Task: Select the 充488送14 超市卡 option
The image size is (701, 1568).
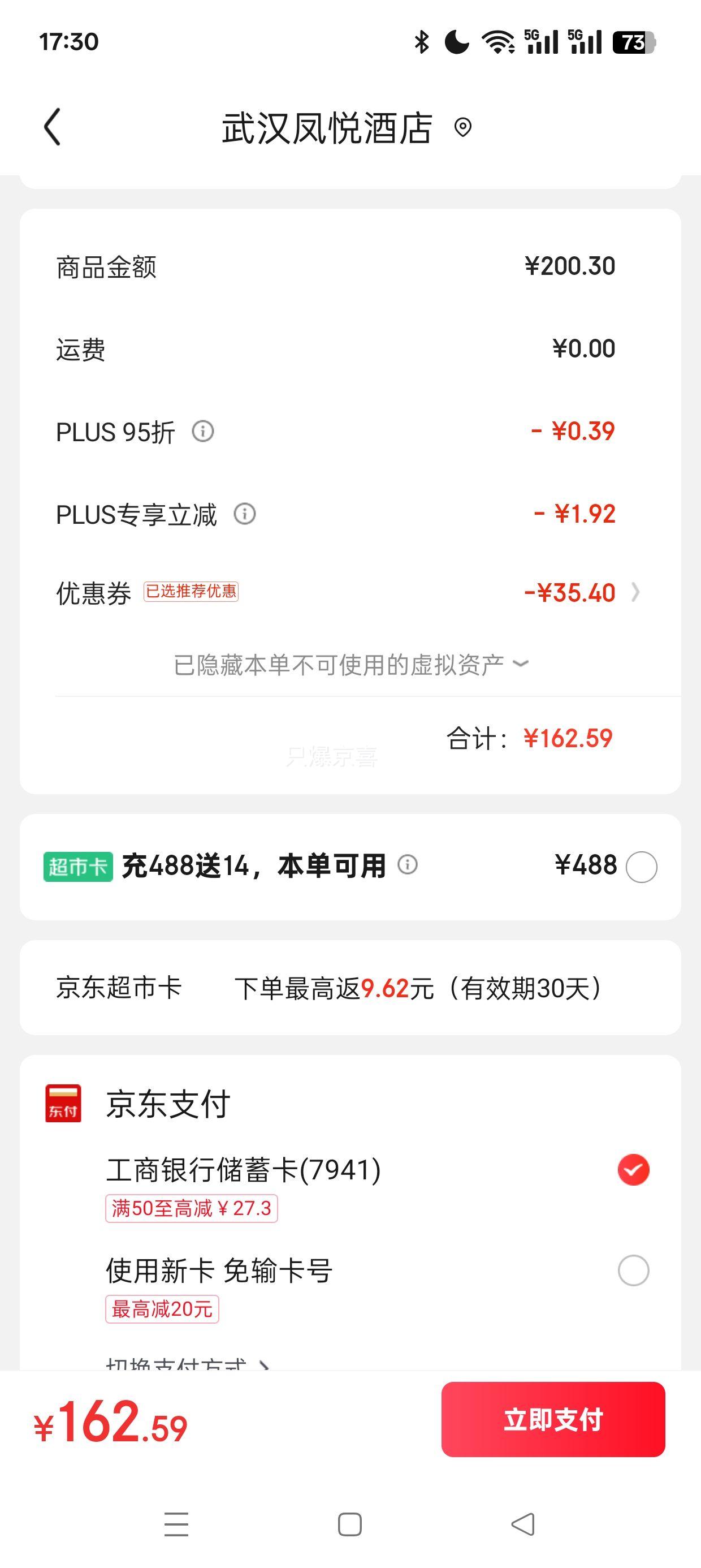Action: [x=642, y=867]
